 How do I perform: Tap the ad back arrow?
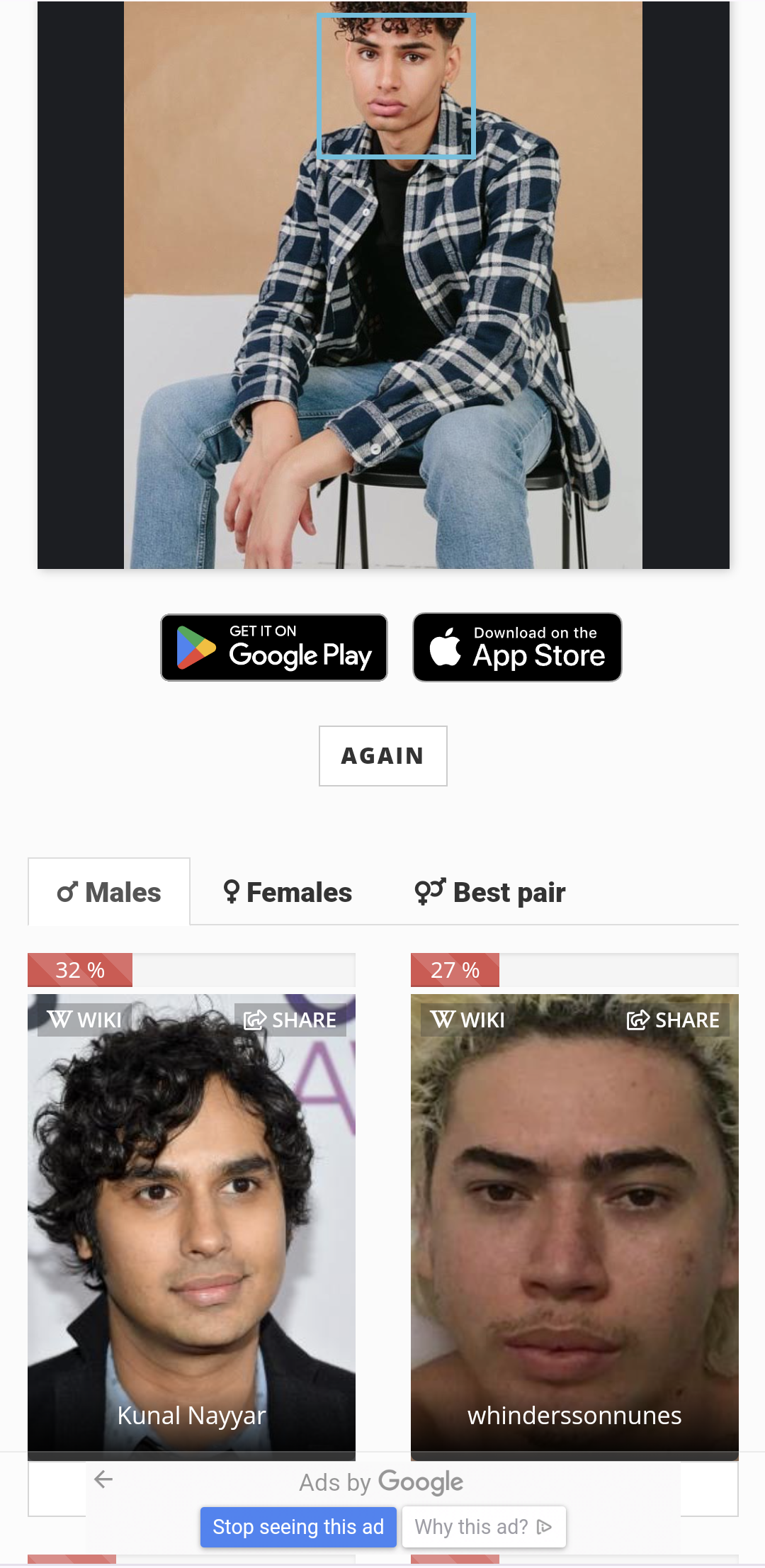pos(104,1479)
